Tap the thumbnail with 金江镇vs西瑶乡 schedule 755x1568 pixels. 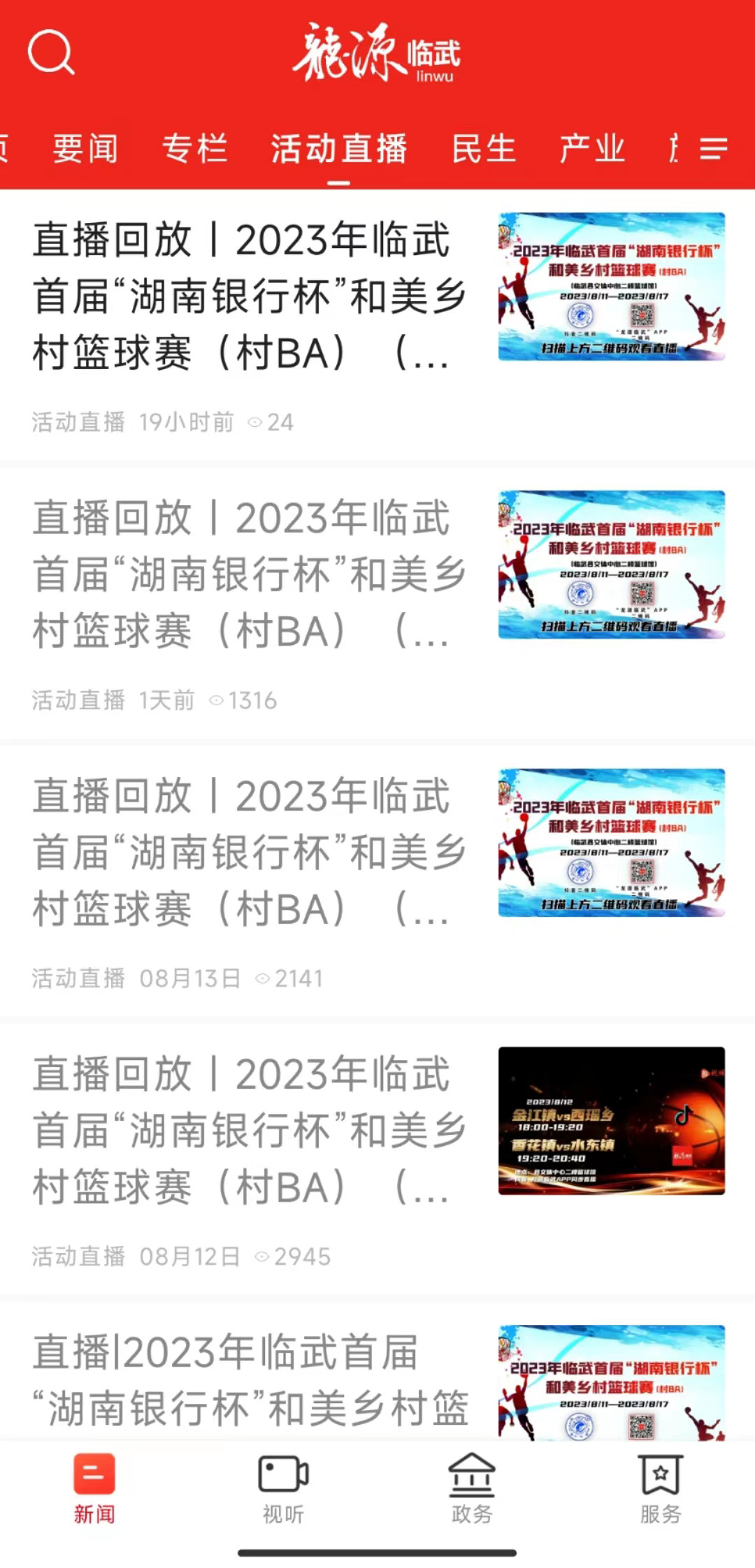(612, 1121)
